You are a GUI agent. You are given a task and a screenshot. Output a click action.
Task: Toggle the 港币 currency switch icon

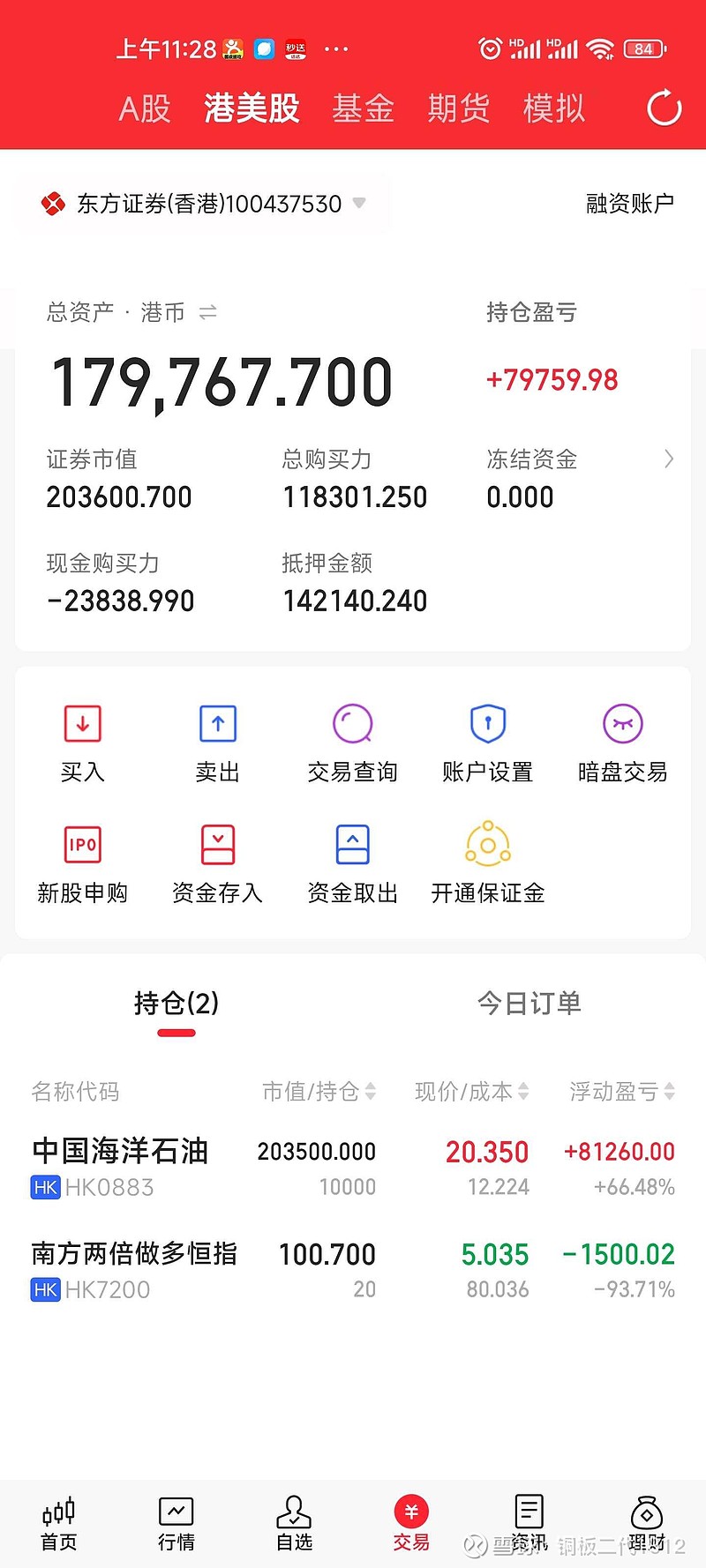point(208,312)
